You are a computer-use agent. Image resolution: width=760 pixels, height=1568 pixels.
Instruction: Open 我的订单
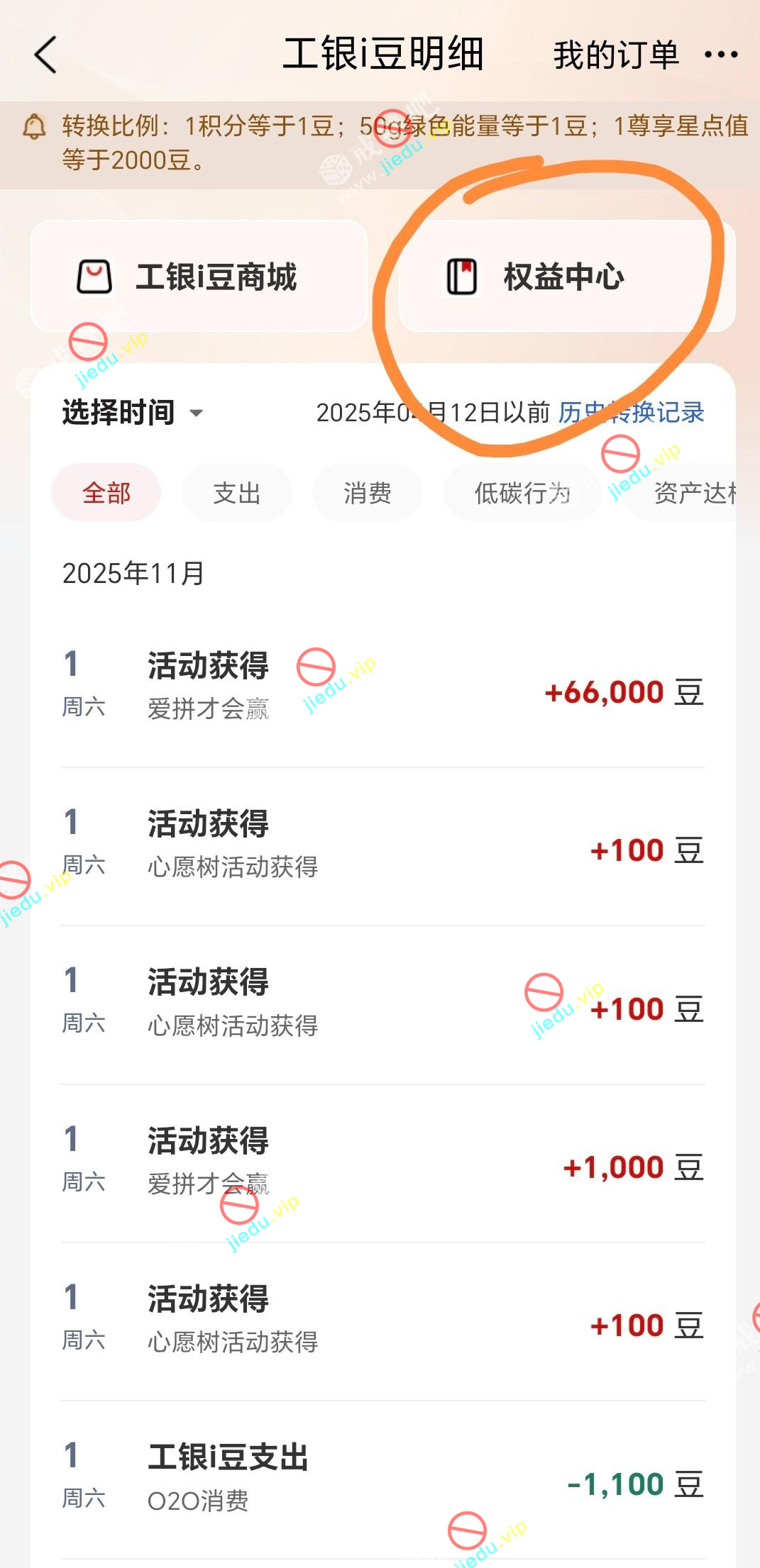(616, 55)
